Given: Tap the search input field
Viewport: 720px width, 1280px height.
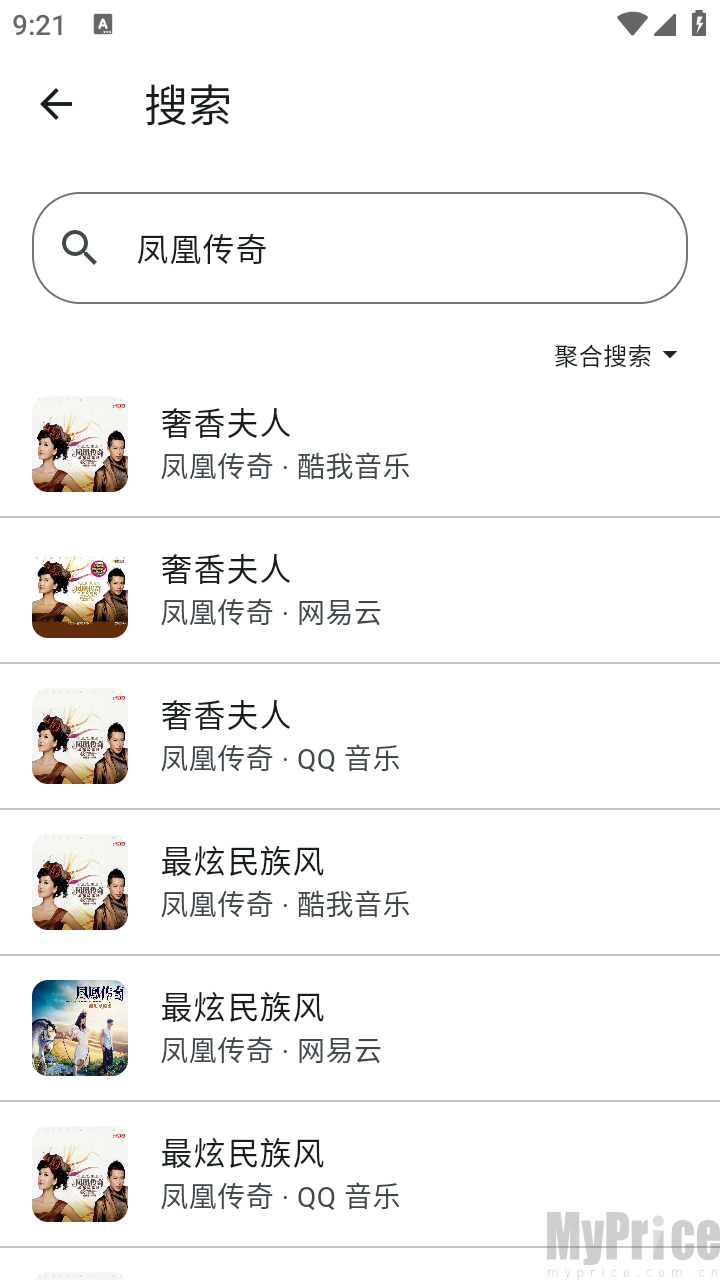Looking at the screenshot, I should coord(360,249).
